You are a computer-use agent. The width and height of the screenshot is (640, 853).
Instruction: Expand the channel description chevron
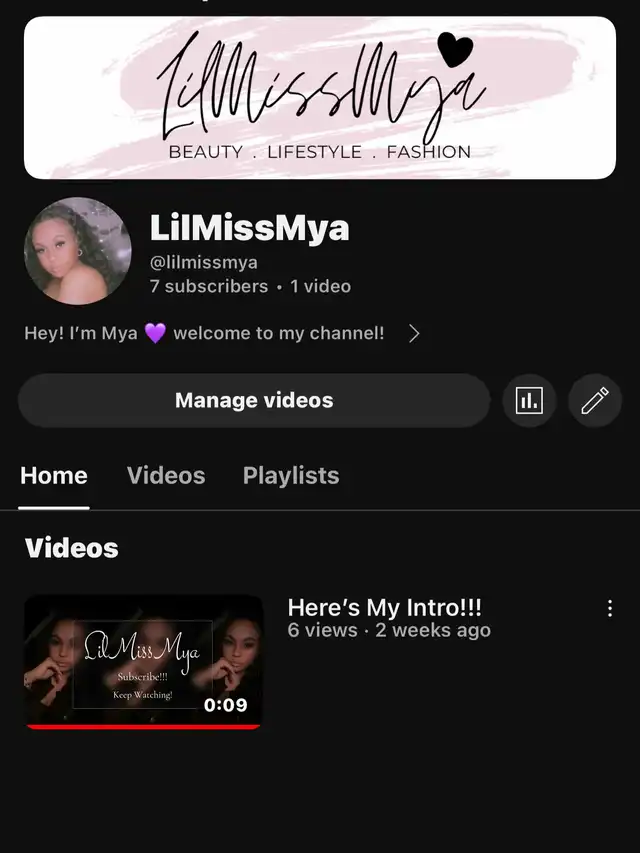[x=414, y=334]
